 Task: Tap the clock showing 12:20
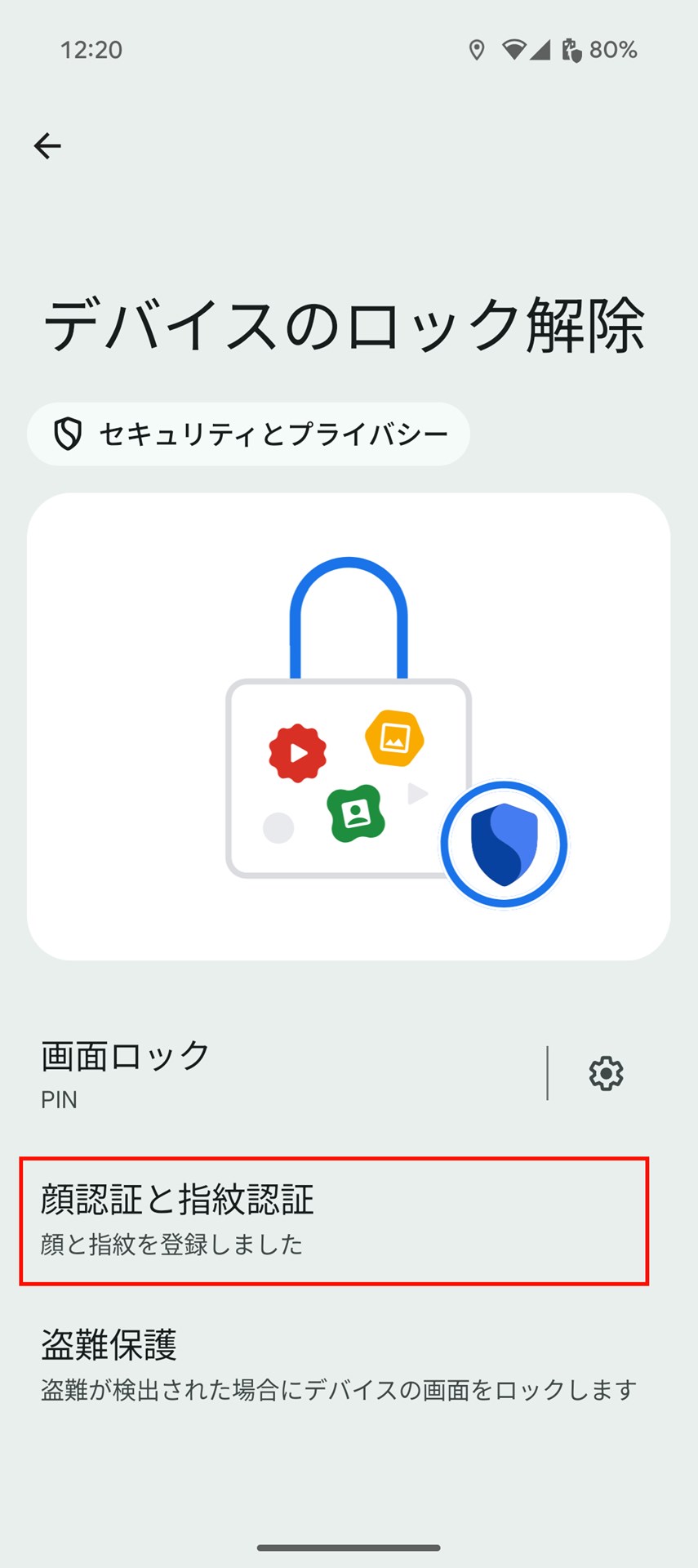(91, 50)
